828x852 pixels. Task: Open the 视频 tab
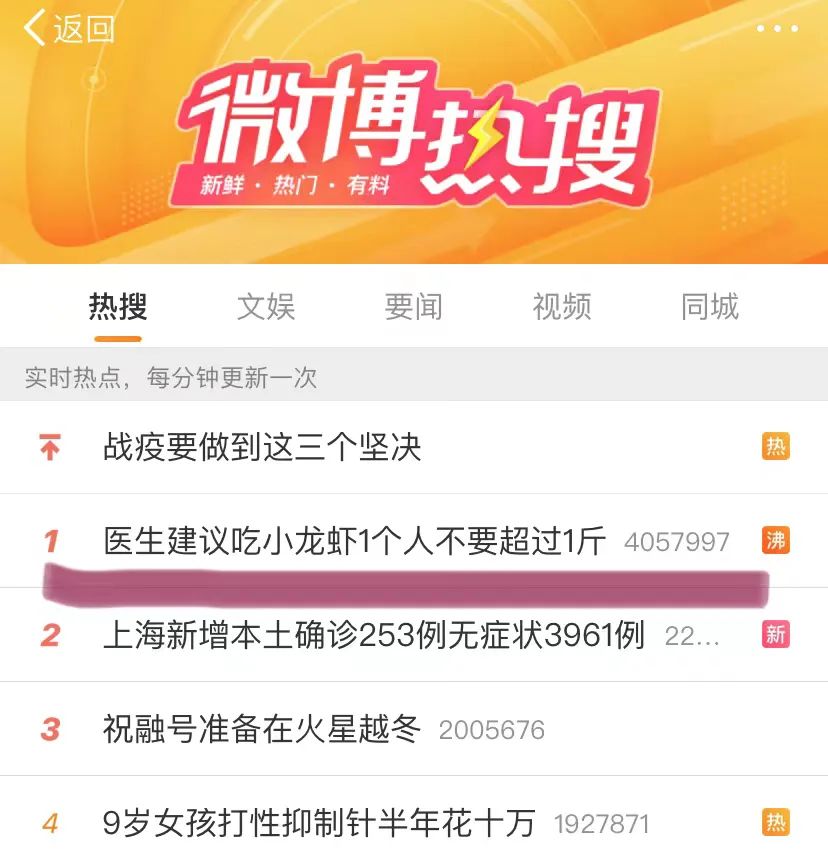pyautogui.click(x=562, y=307)
